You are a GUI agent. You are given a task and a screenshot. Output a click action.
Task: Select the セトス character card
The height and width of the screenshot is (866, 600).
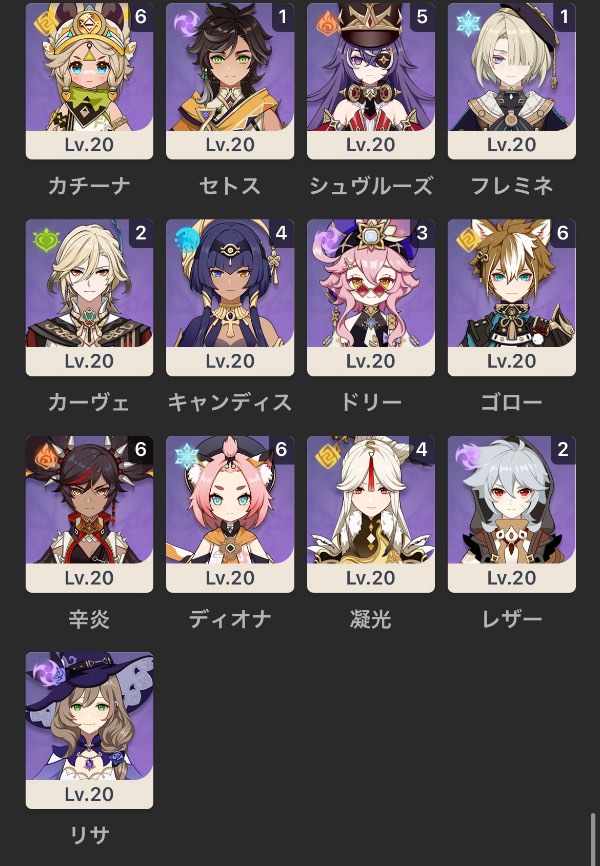click(x=230, y=80)
